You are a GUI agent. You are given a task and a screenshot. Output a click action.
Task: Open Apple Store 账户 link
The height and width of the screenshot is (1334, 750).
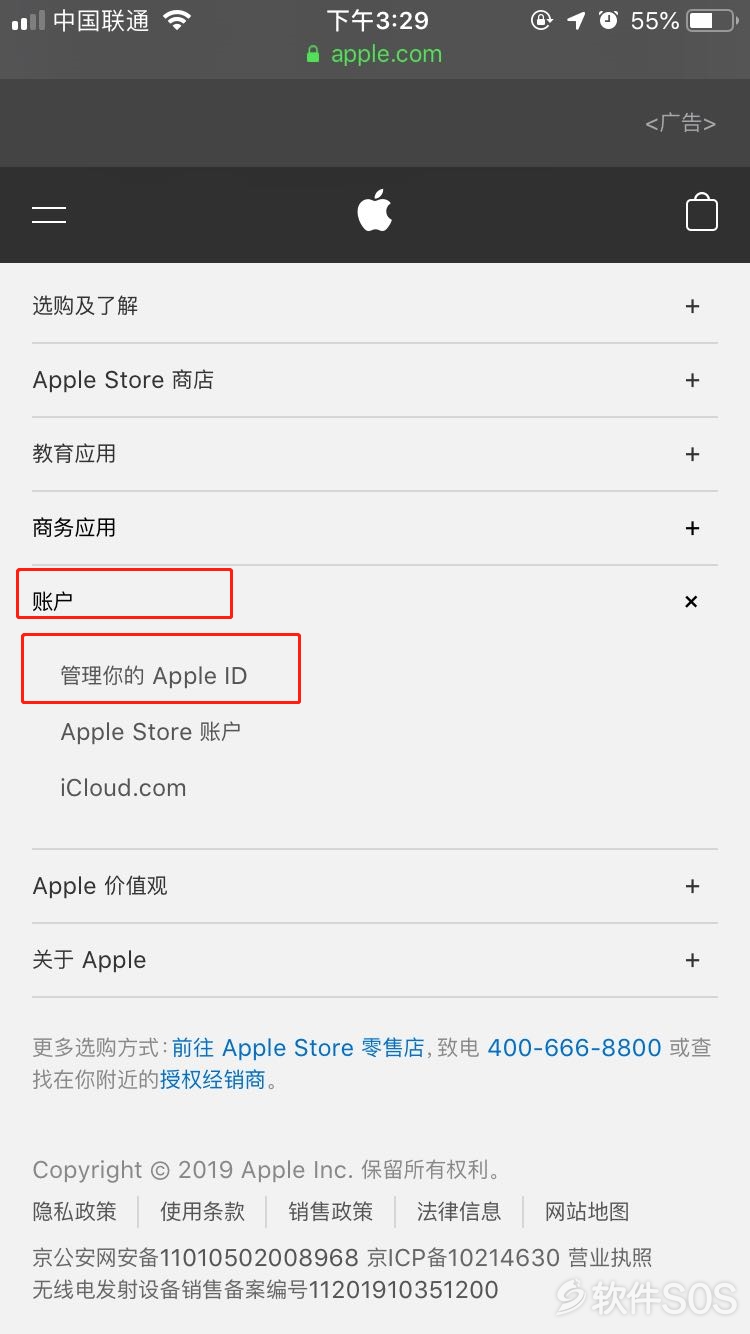151,732
